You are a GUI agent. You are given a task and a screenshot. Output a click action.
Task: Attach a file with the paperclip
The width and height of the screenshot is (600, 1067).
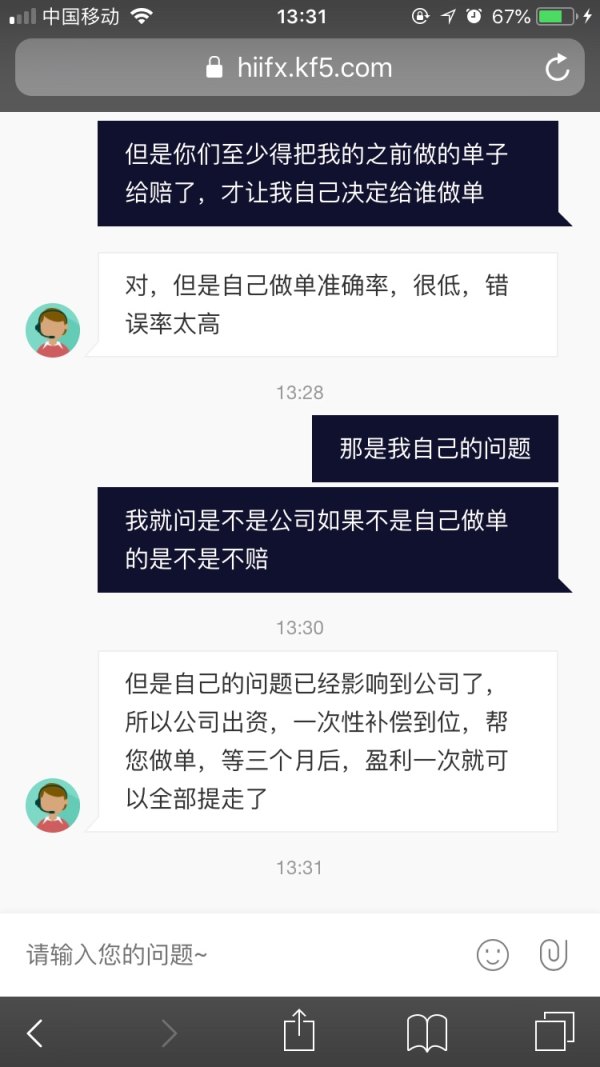point(553,954)
